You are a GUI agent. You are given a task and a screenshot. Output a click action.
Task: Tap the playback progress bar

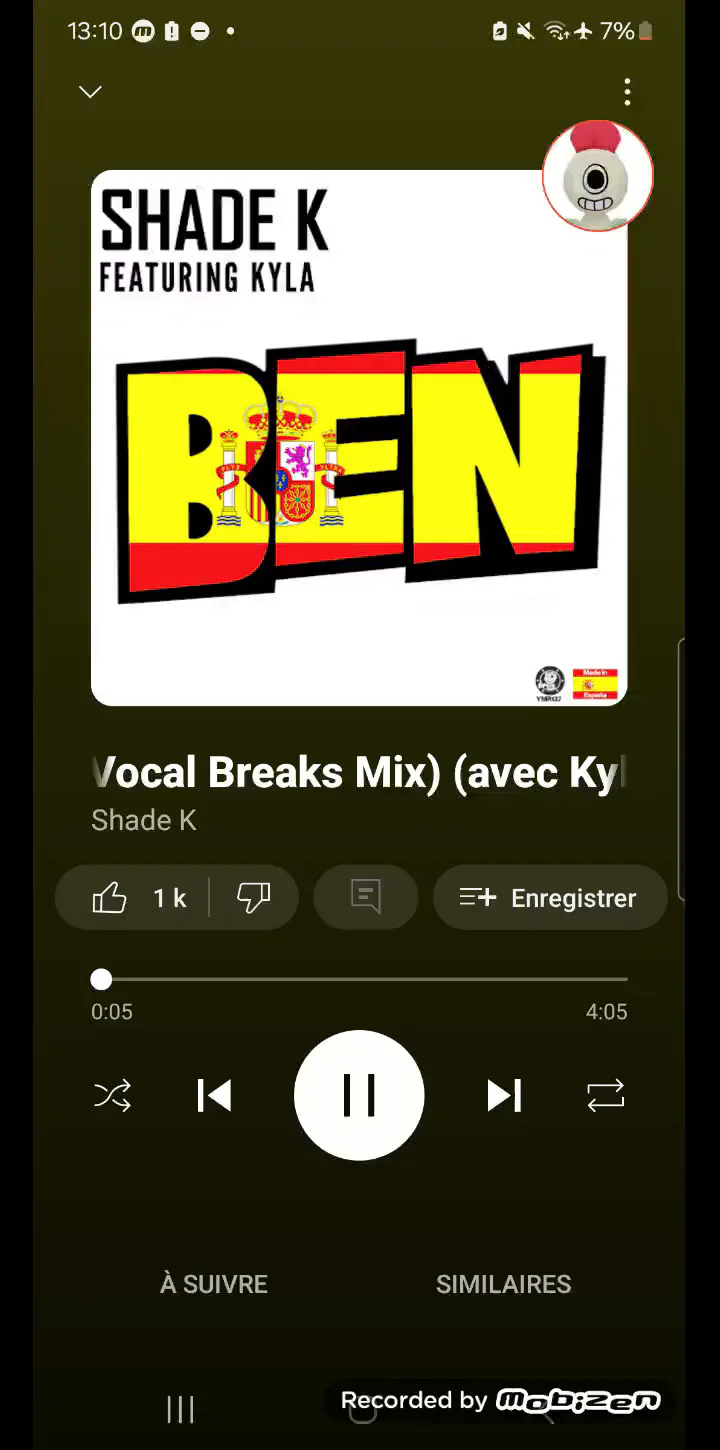tap(359, 980)
